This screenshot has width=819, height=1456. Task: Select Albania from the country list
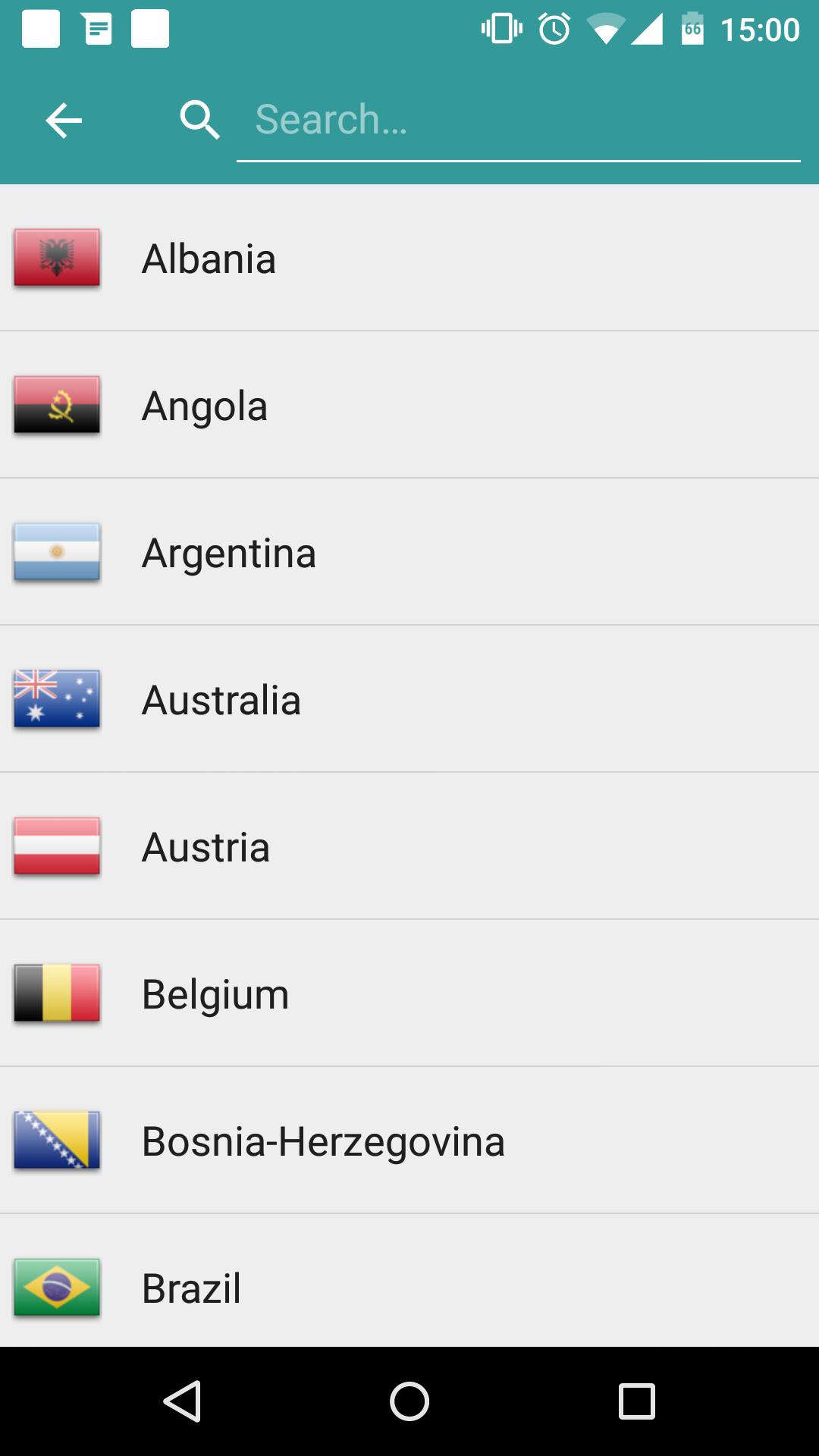pos(409,259)
